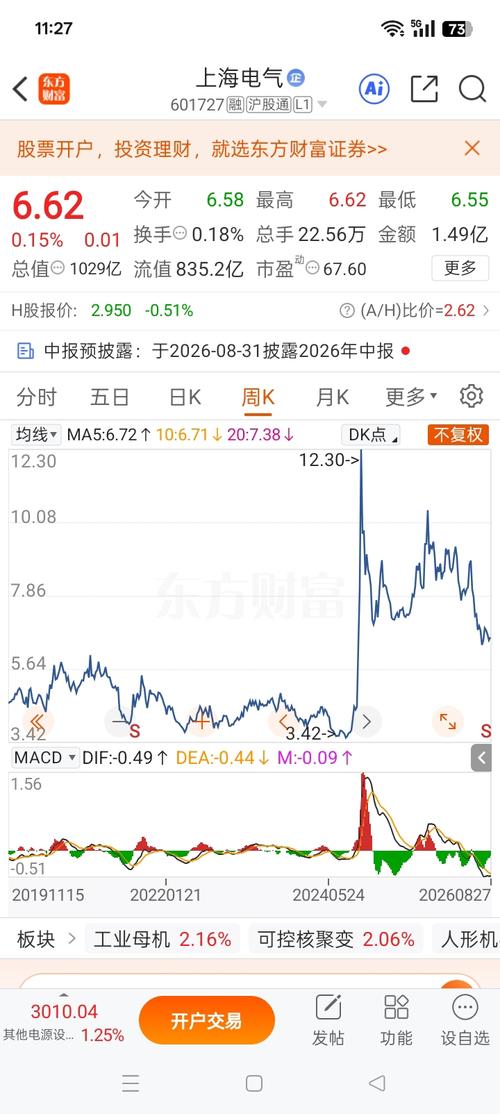
Task: Switch to the 五日 chart tab
Action: point(110,396)
